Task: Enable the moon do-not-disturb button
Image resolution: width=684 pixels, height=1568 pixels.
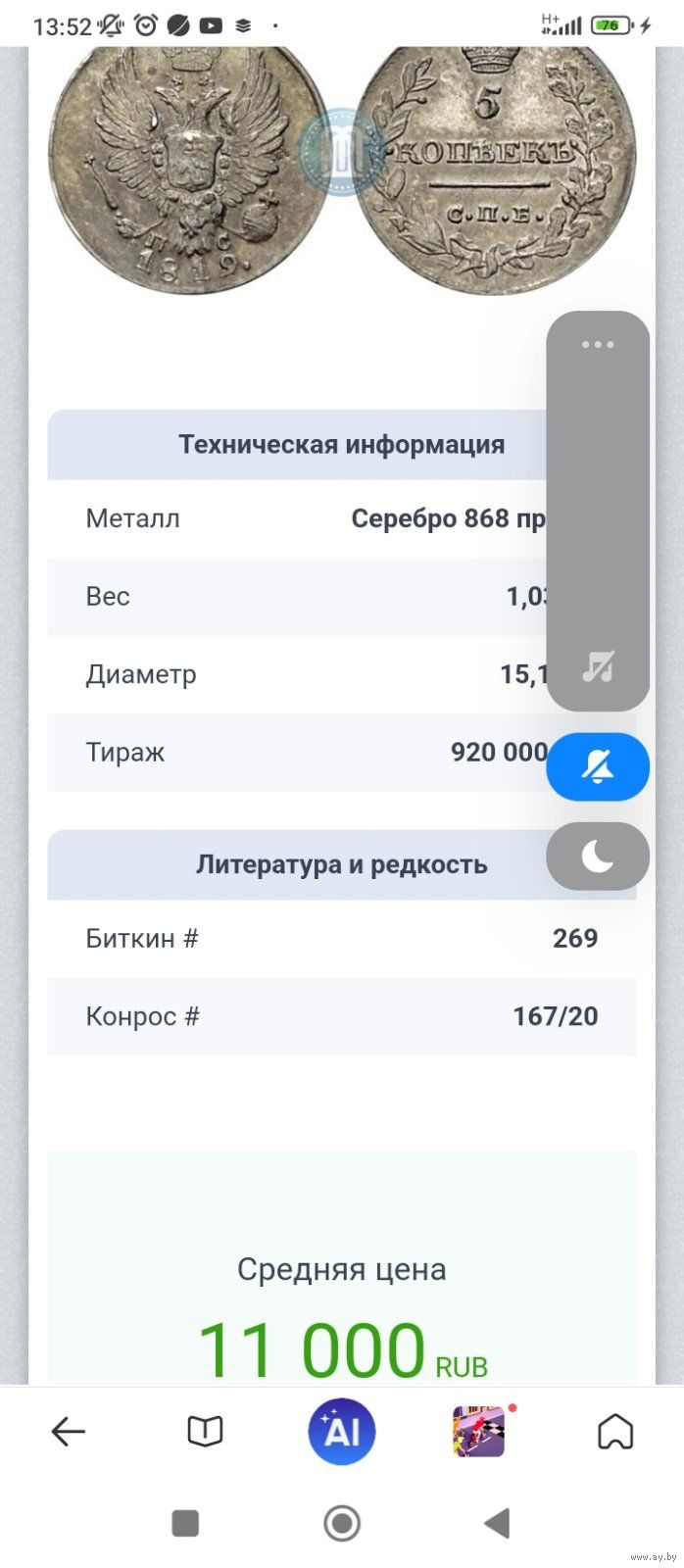Action: [x=598, y=857]
